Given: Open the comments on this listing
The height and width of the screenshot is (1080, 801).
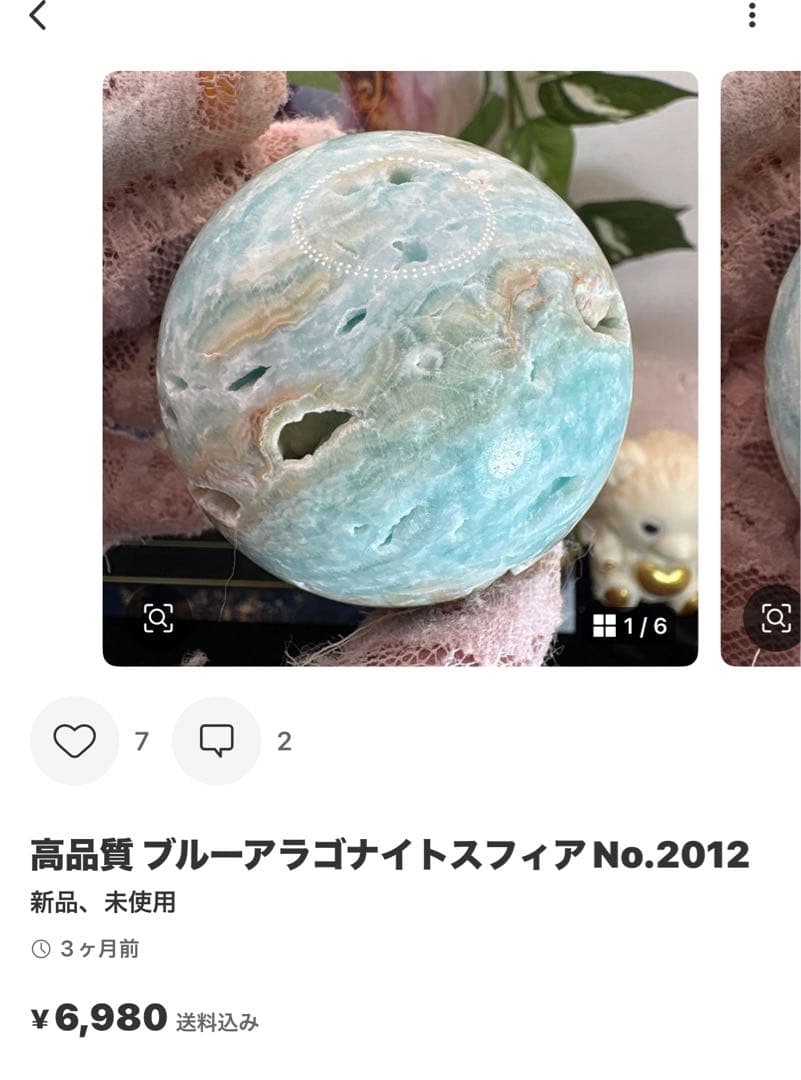Looking at the screenshot, I should pos(216,741).
